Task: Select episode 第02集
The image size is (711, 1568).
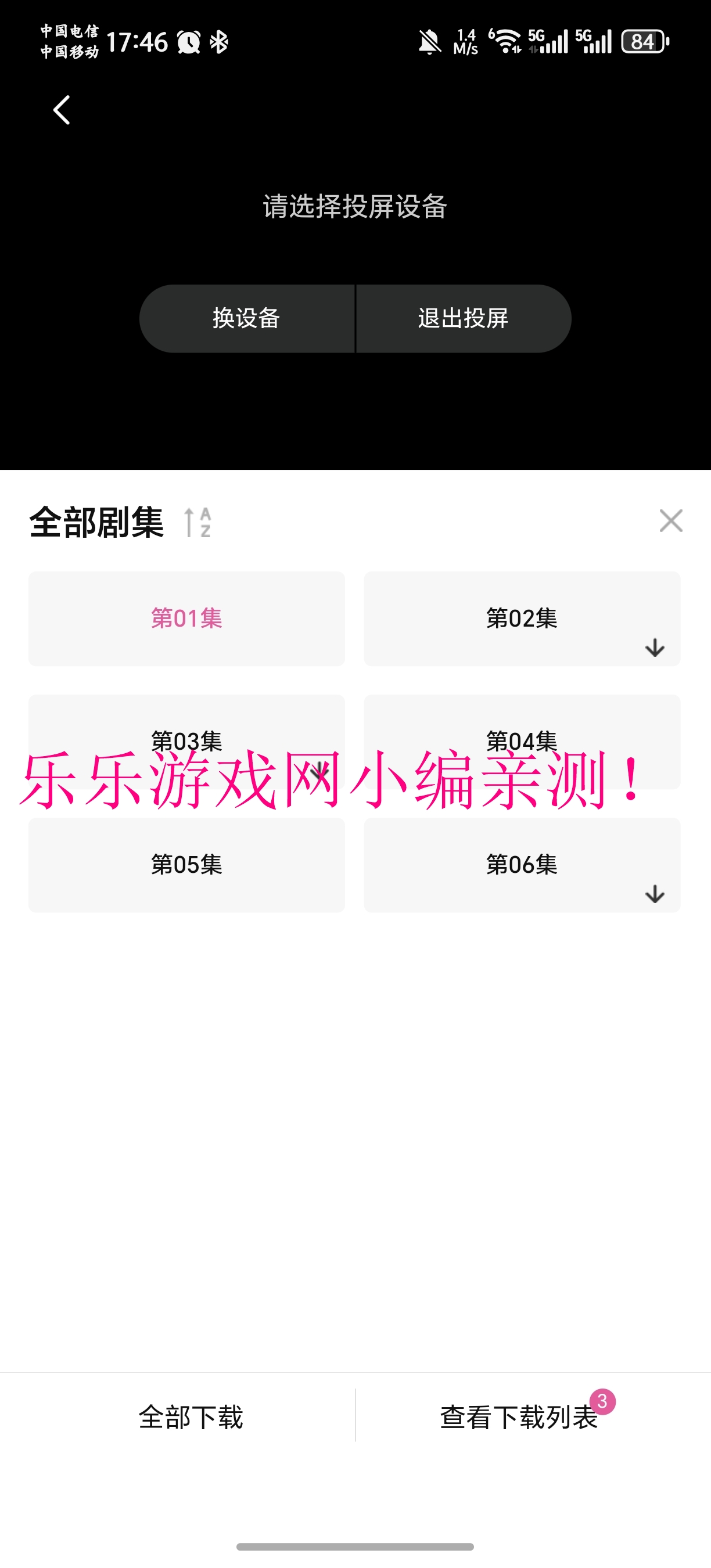Action: coord(522,618)
